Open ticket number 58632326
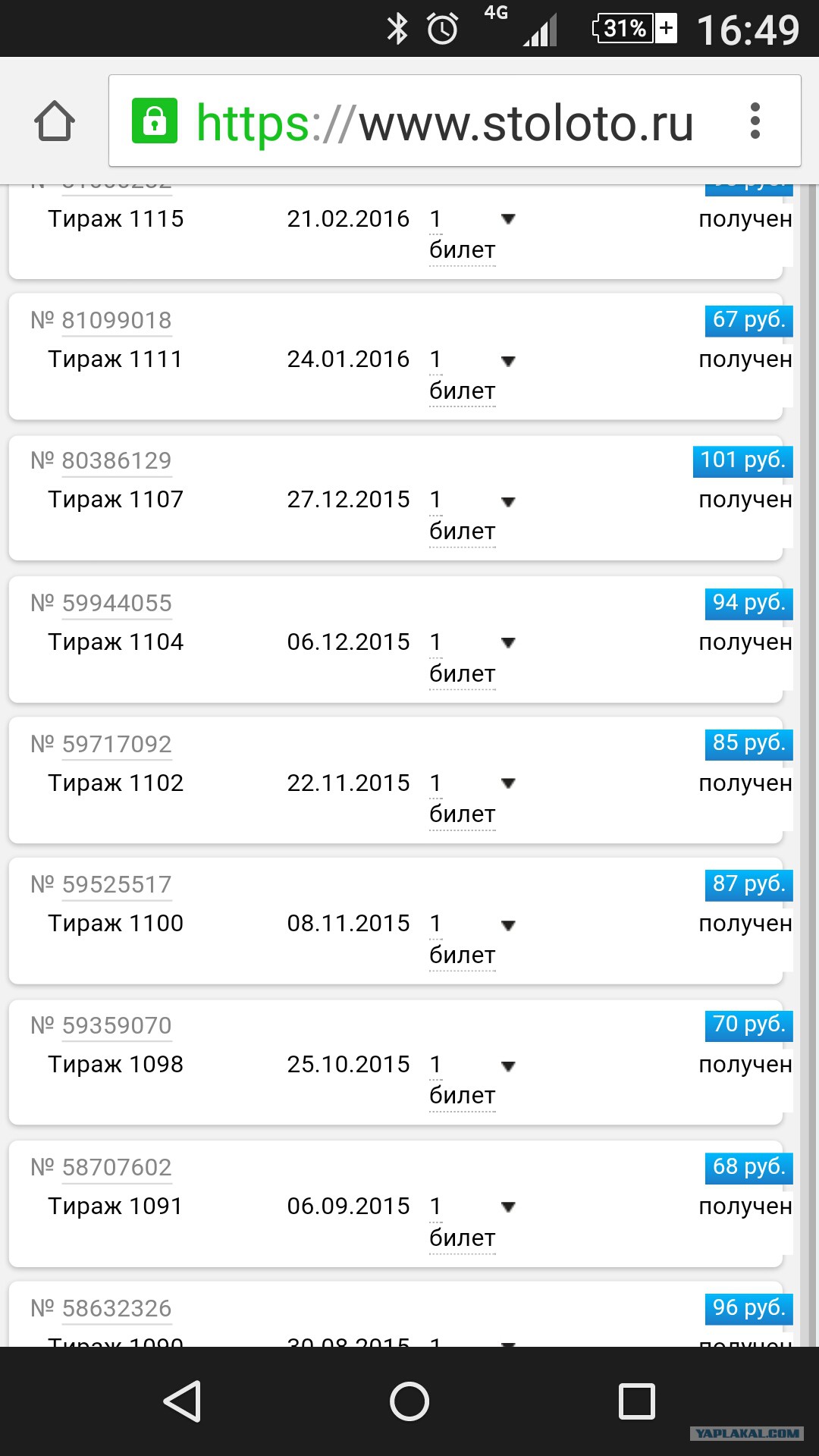This screenshot has height=1456, width=819. pos(117,1309)
